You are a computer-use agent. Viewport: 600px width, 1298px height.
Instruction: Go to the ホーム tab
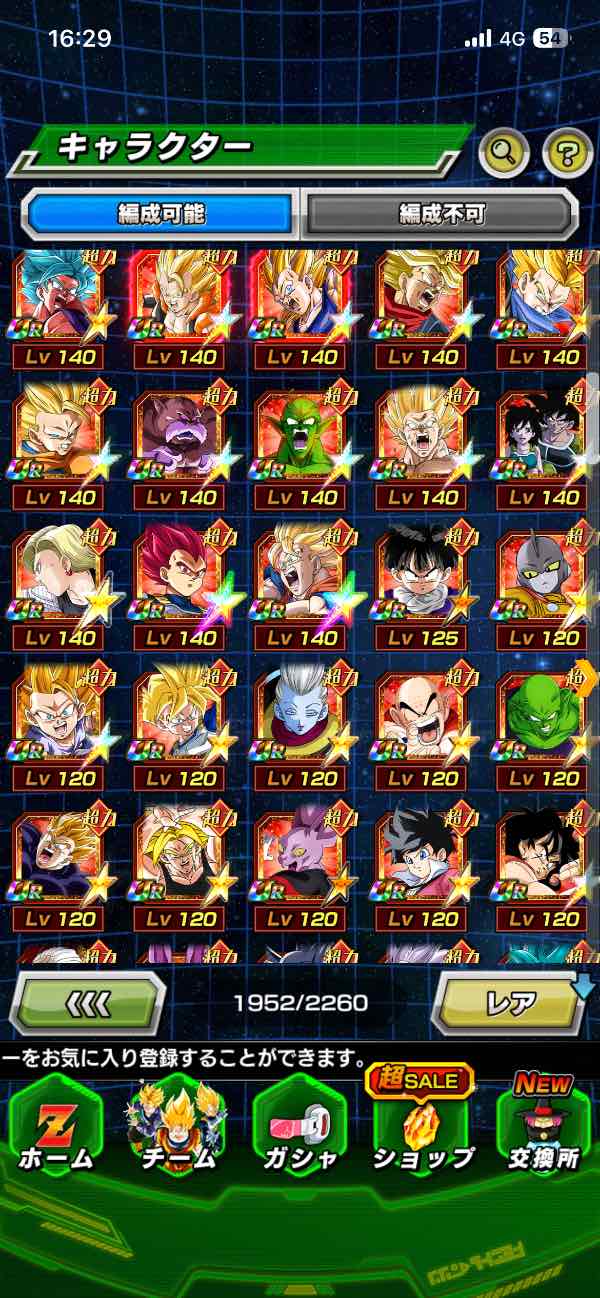click(56, 1130)
